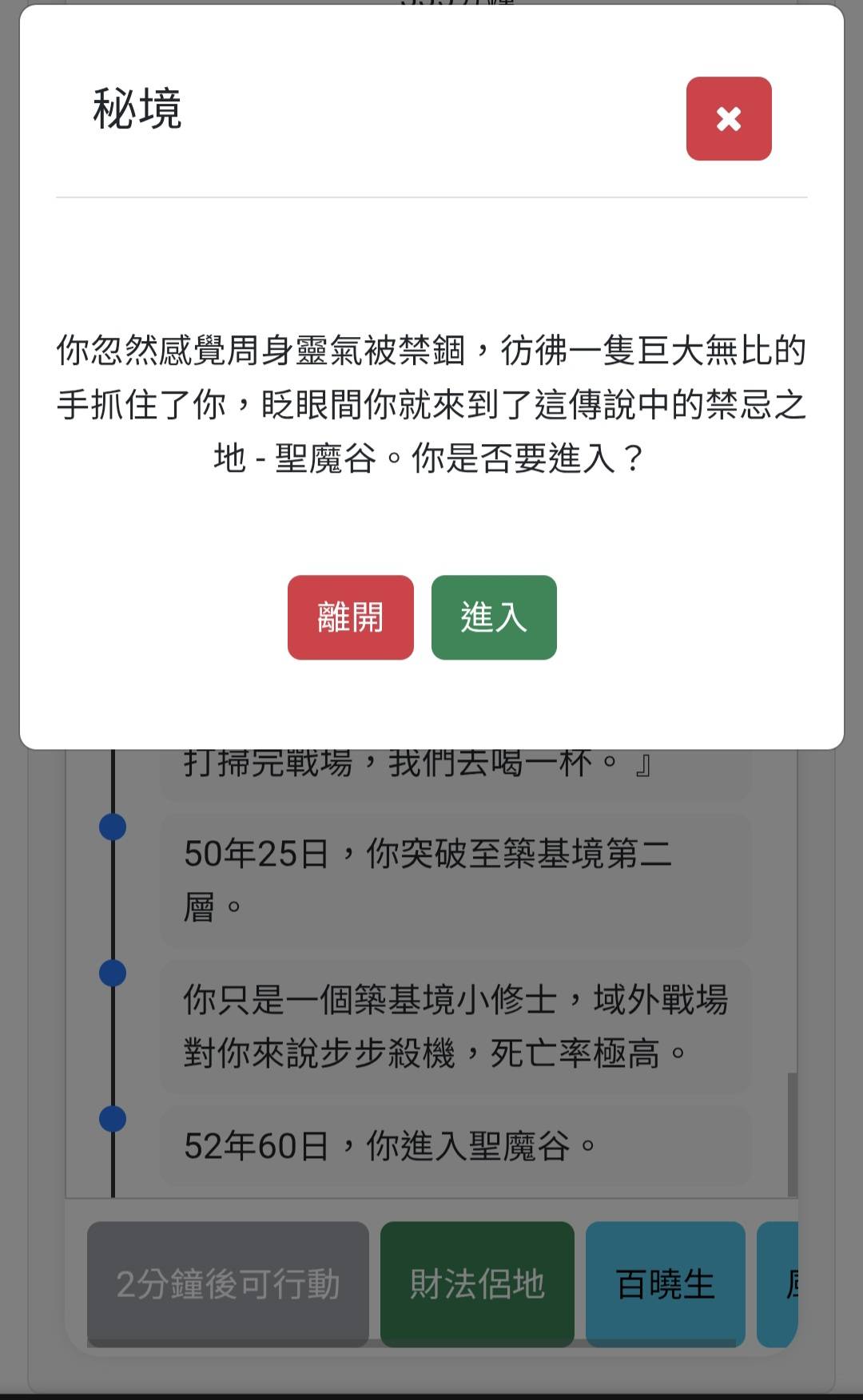Choose 進入 to enter 聖魔谷
This screenshot has height=1400, width=863.
click(x=493, y=617)
